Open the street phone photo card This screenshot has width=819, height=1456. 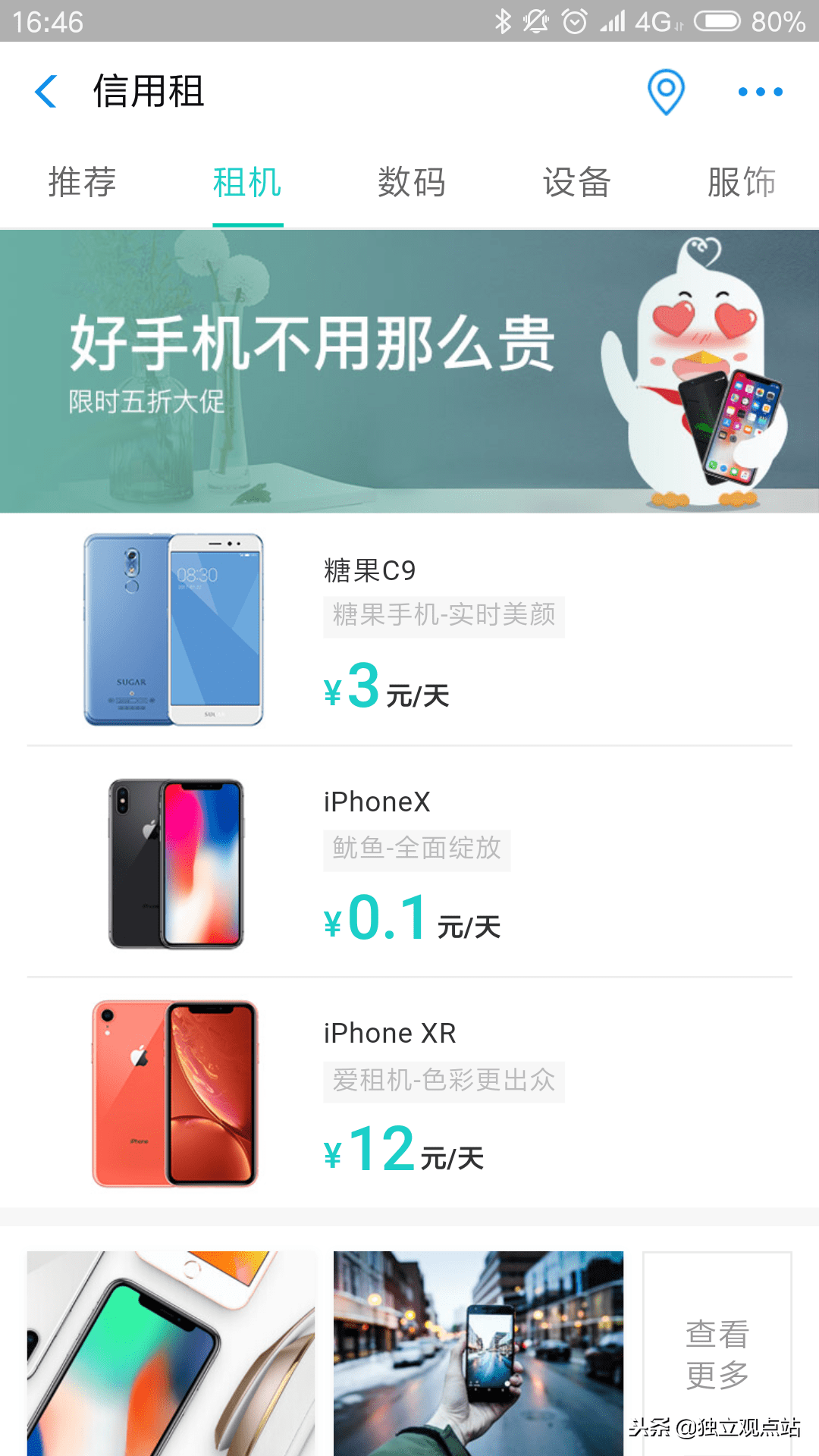478,1354
